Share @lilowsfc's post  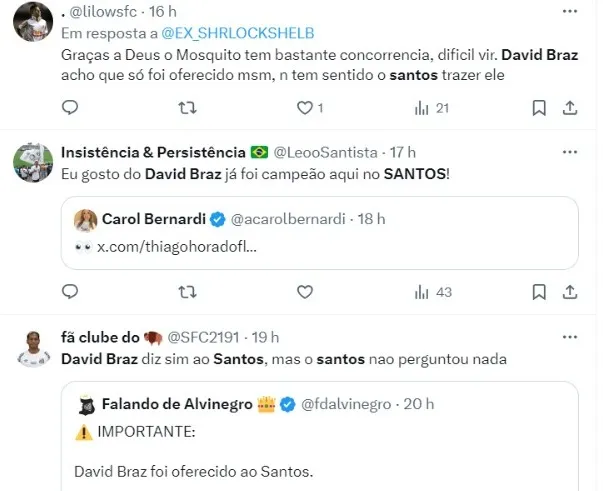click(x=569, y=108)
